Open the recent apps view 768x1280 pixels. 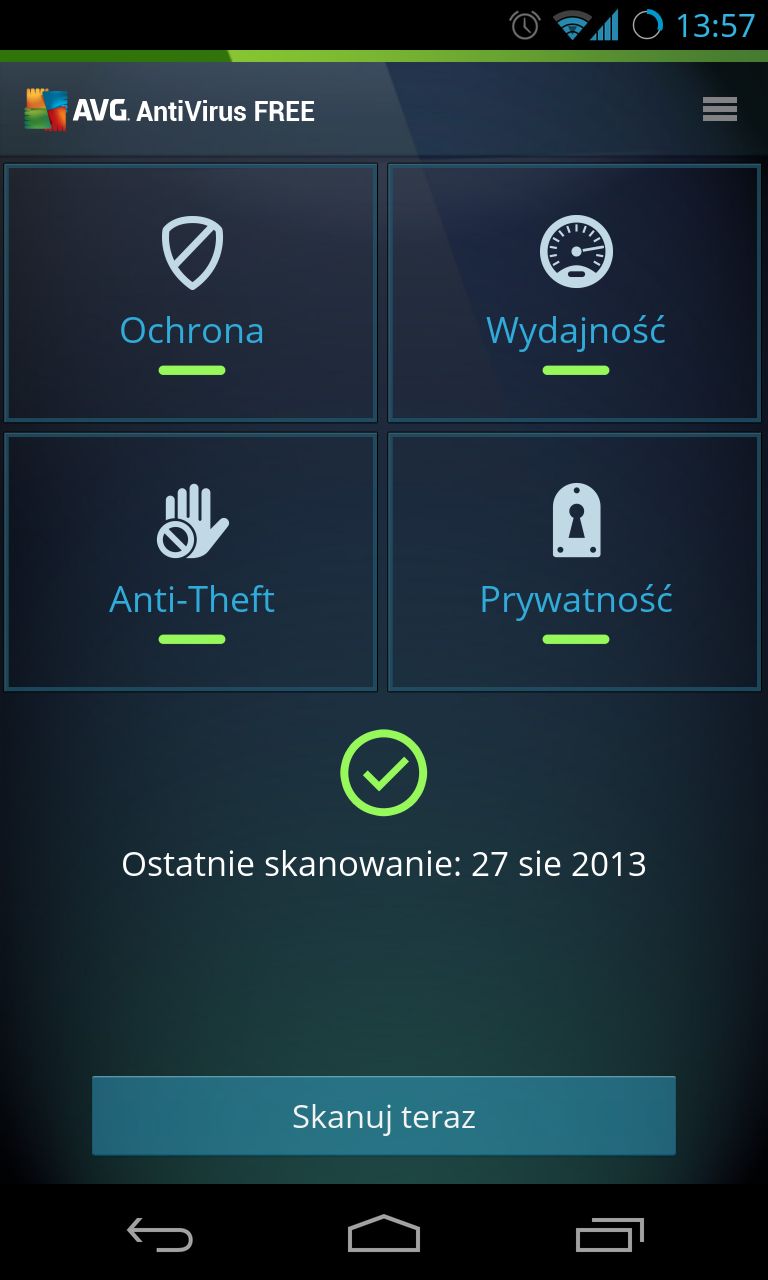(610, 1234)
